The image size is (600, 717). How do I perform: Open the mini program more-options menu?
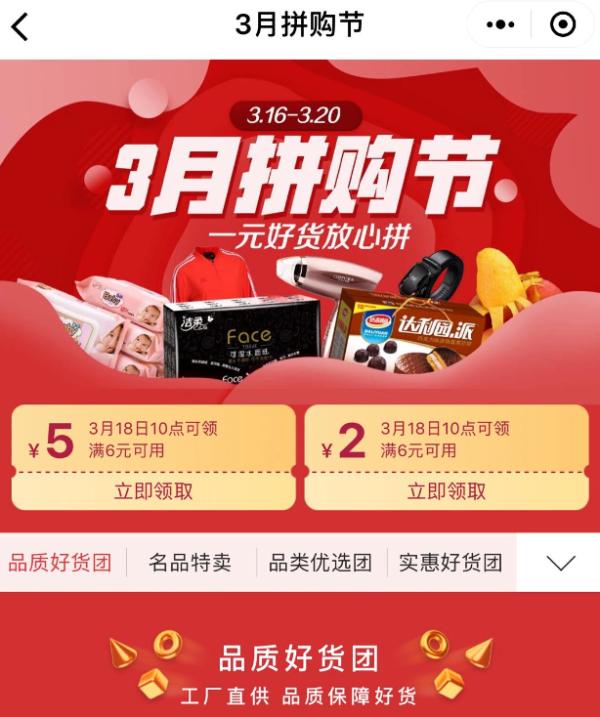tap(500, 25)
